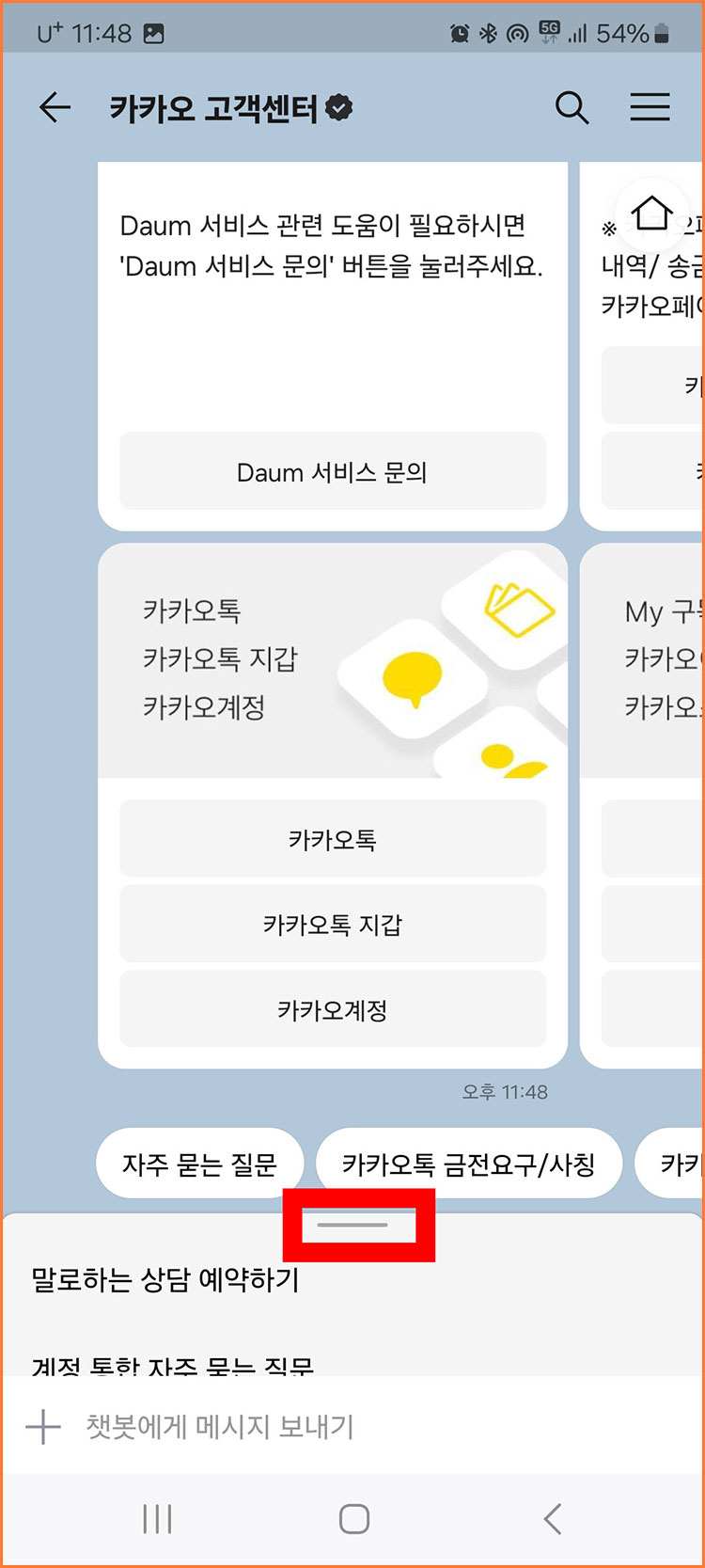Tap the Android recents icon

(x=156, y=1517)
